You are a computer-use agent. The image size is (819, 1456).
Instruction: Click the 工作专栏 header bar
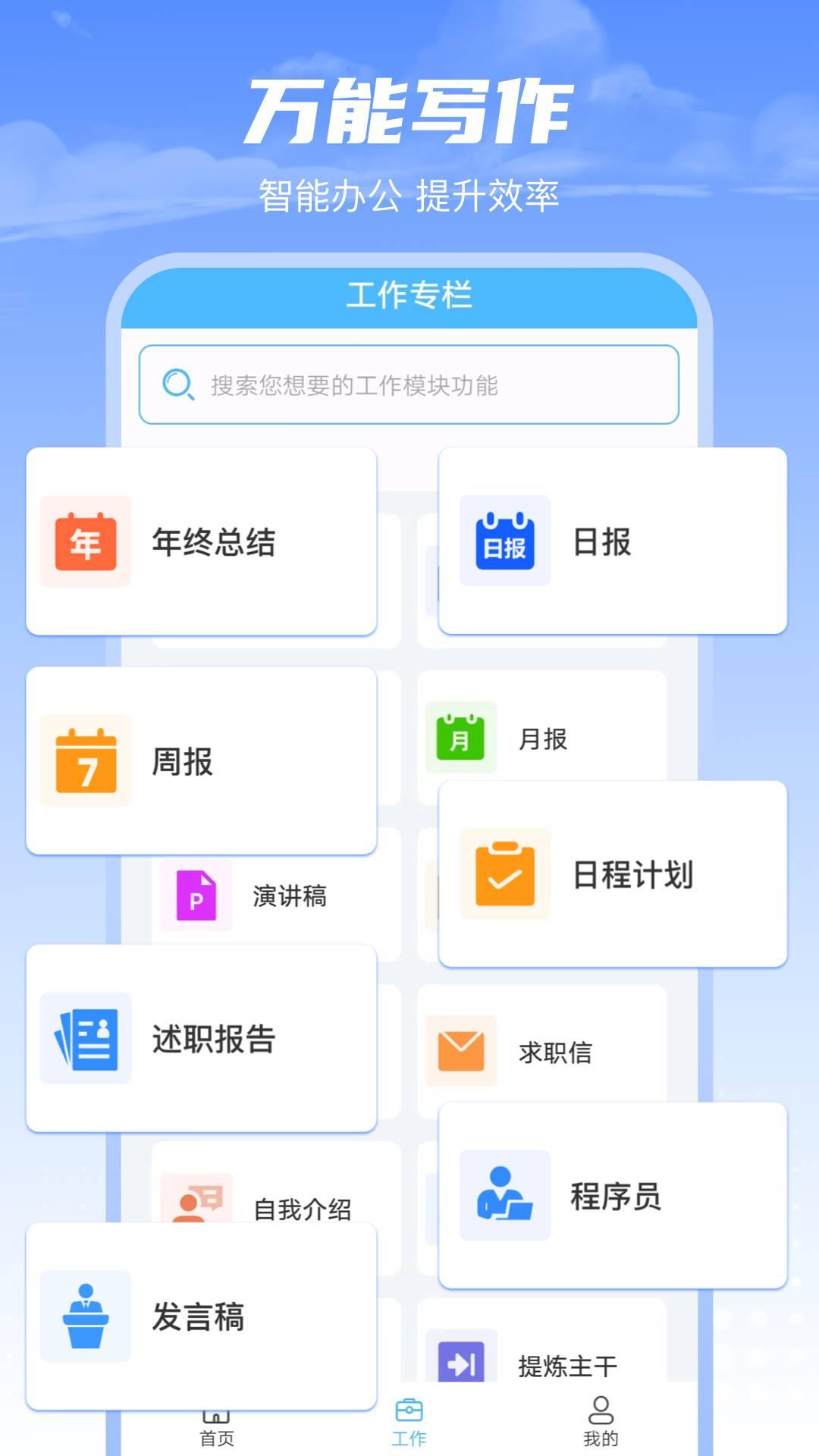(x=409, y=296)
